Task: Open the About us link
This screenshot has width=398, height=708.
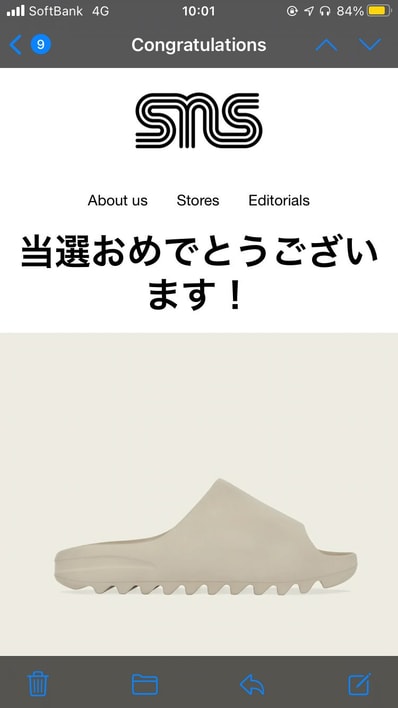Action: (117, 200)
